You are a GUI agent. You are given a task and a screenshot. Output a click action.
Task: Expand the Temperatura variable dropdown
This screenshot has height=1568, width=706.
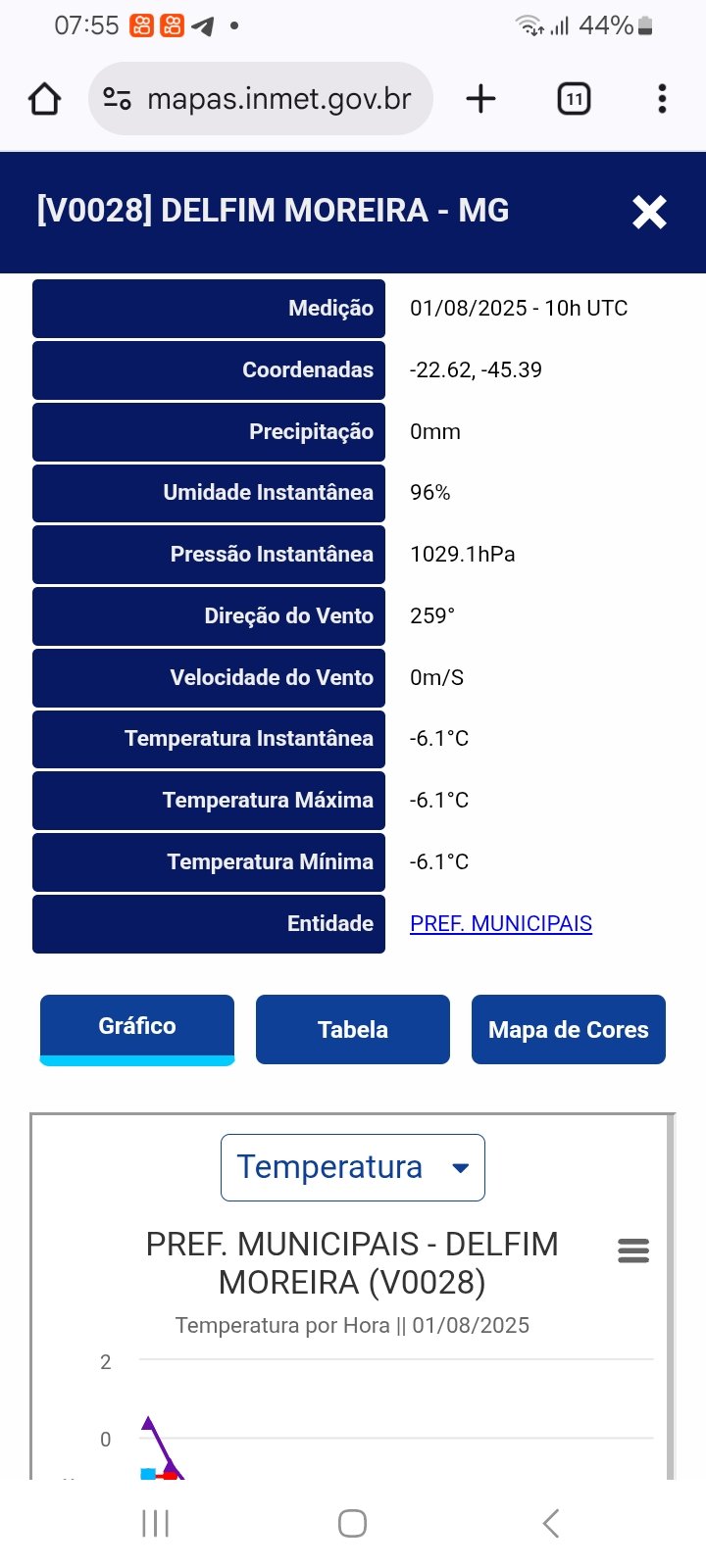coord(353,1167)
